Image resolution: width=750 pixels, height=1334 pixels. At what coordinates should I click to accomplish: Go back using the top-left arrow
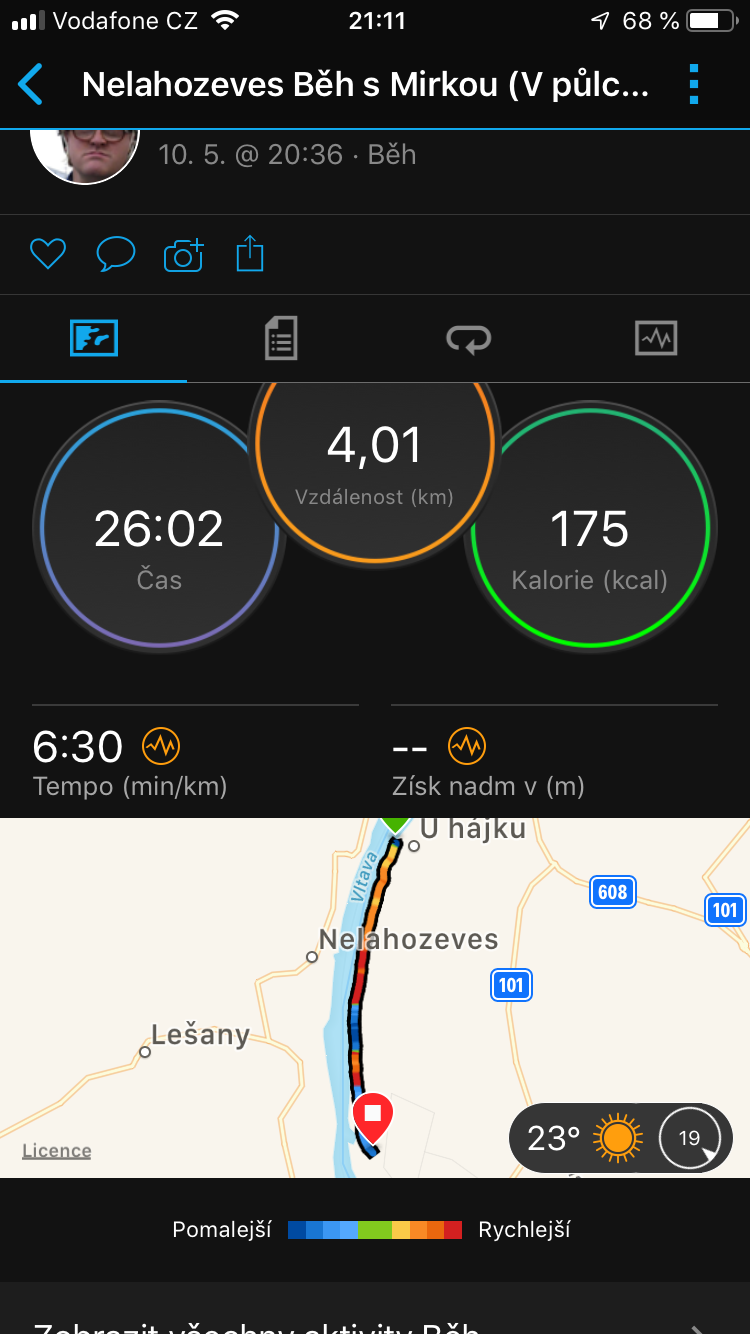[31, 85]
